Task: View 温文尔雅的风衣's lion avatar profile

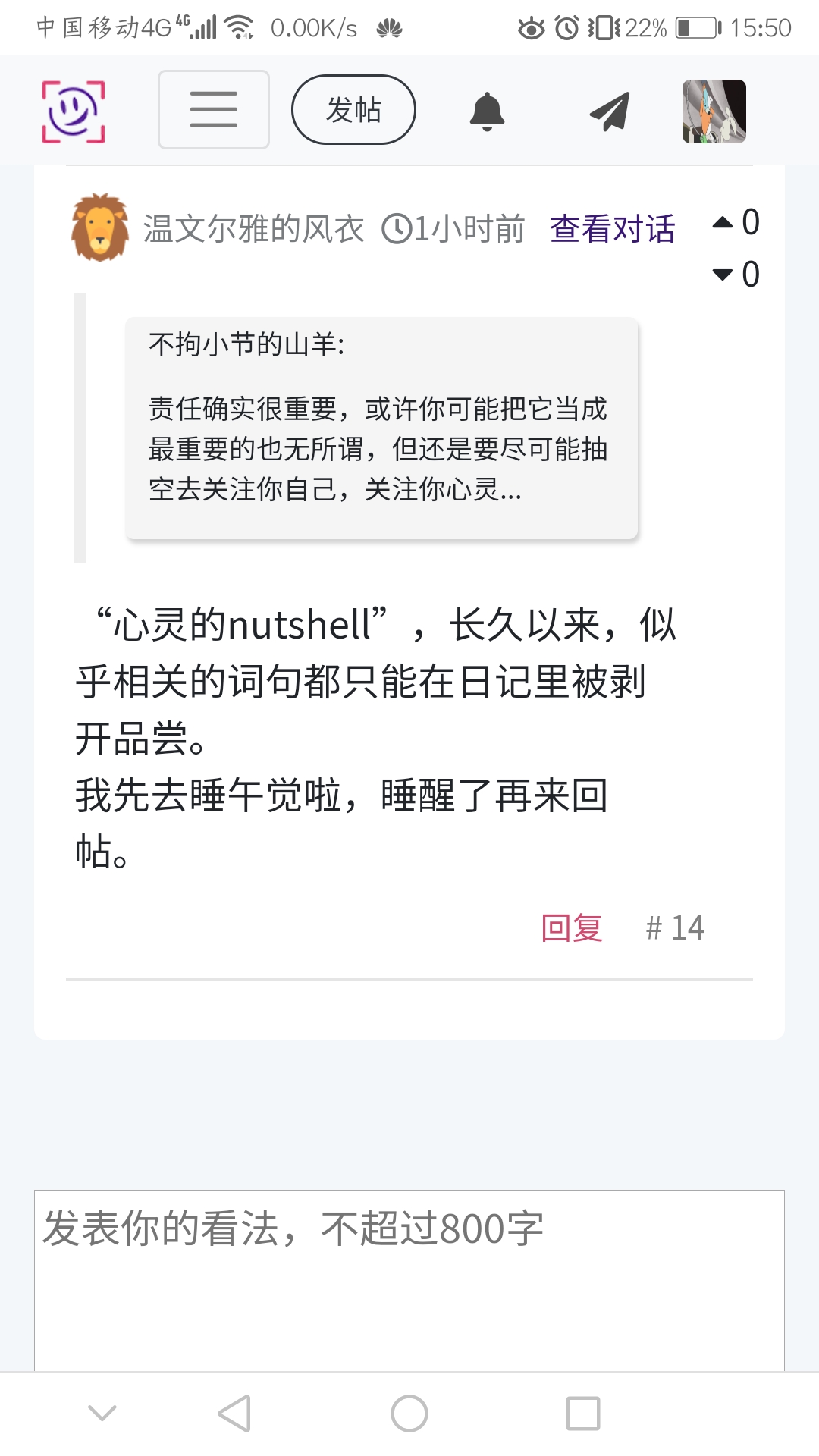Action: [100, 227]
